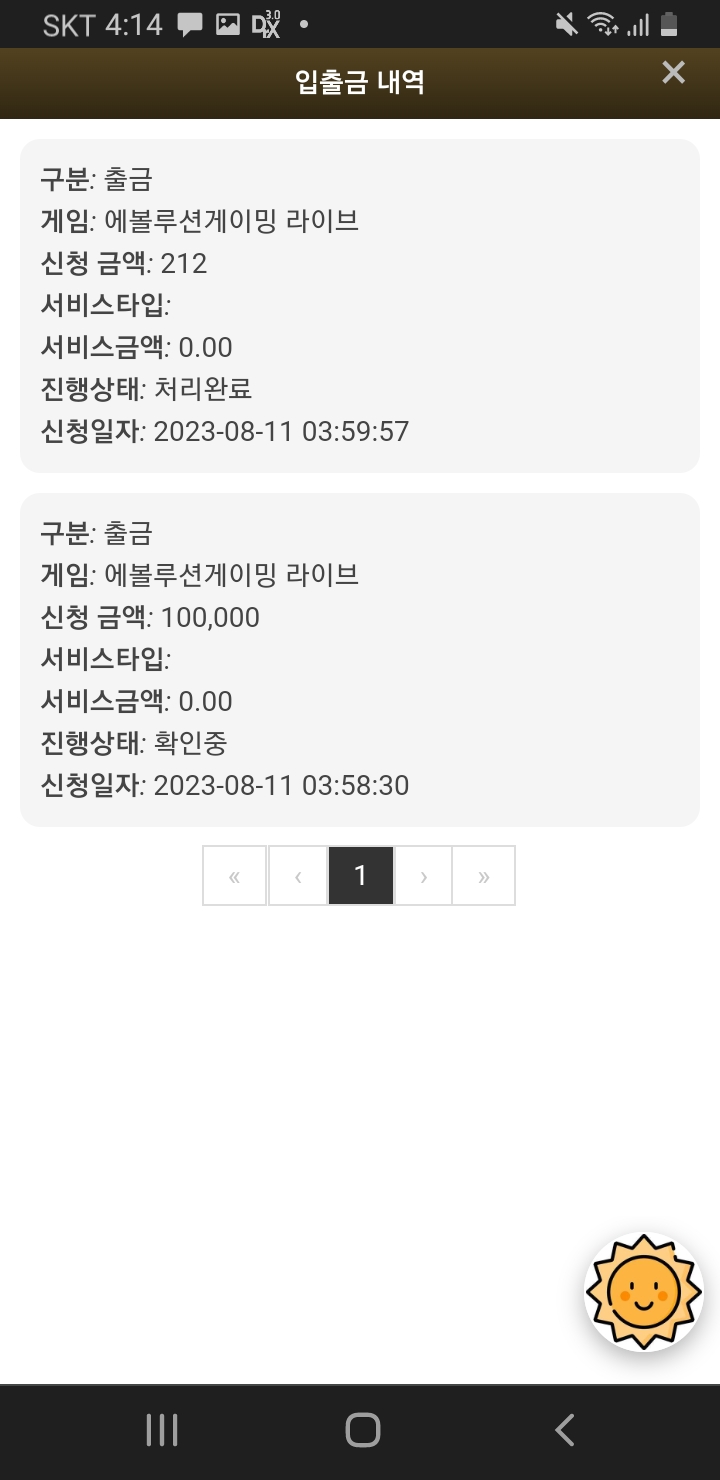Go to the previous page
This screenshot has width=720, height=1480.
(x=298, y=876)
